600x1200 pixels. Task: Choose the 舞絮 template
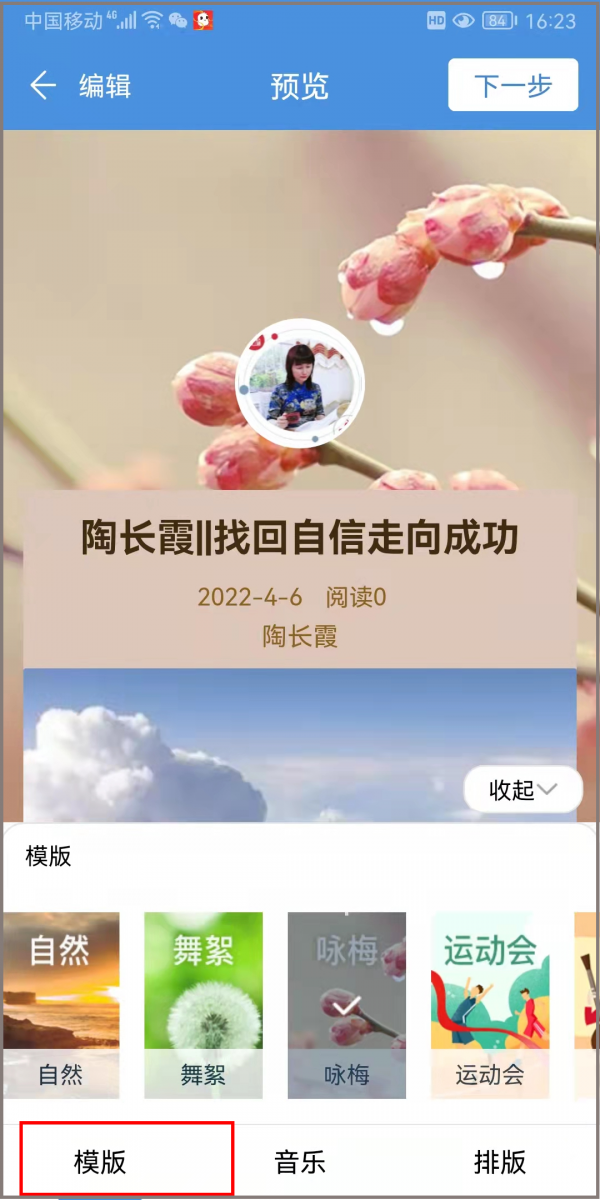tap(203, 1004)
